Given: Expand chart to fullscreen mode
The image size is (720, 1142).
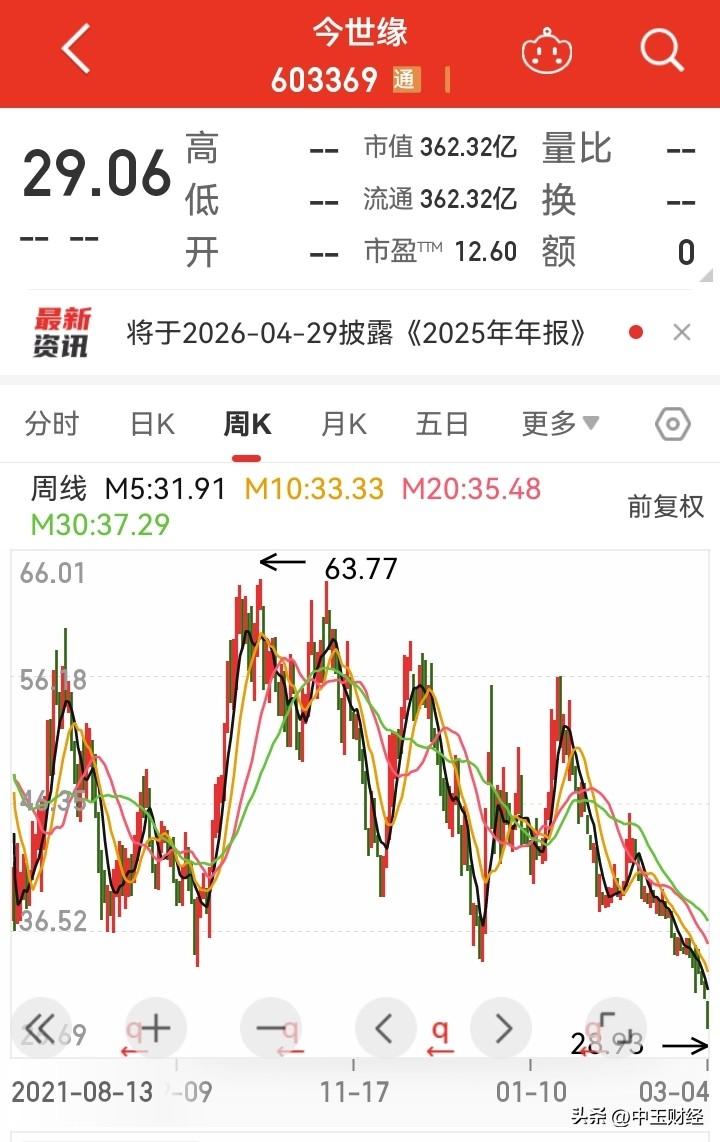Looking at the screenshot, I should click(x=615, y=1027).
